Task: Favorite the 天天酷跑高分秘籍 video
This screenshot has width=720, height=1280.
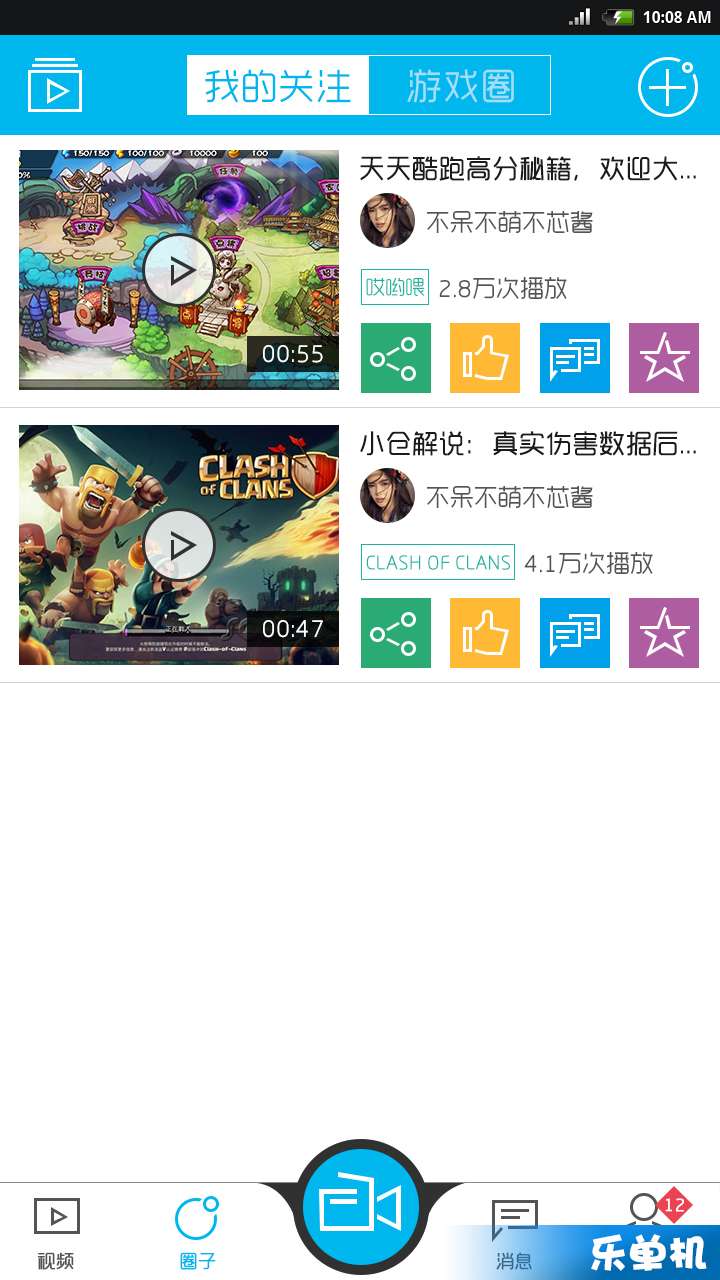Action: click(664, 358)
